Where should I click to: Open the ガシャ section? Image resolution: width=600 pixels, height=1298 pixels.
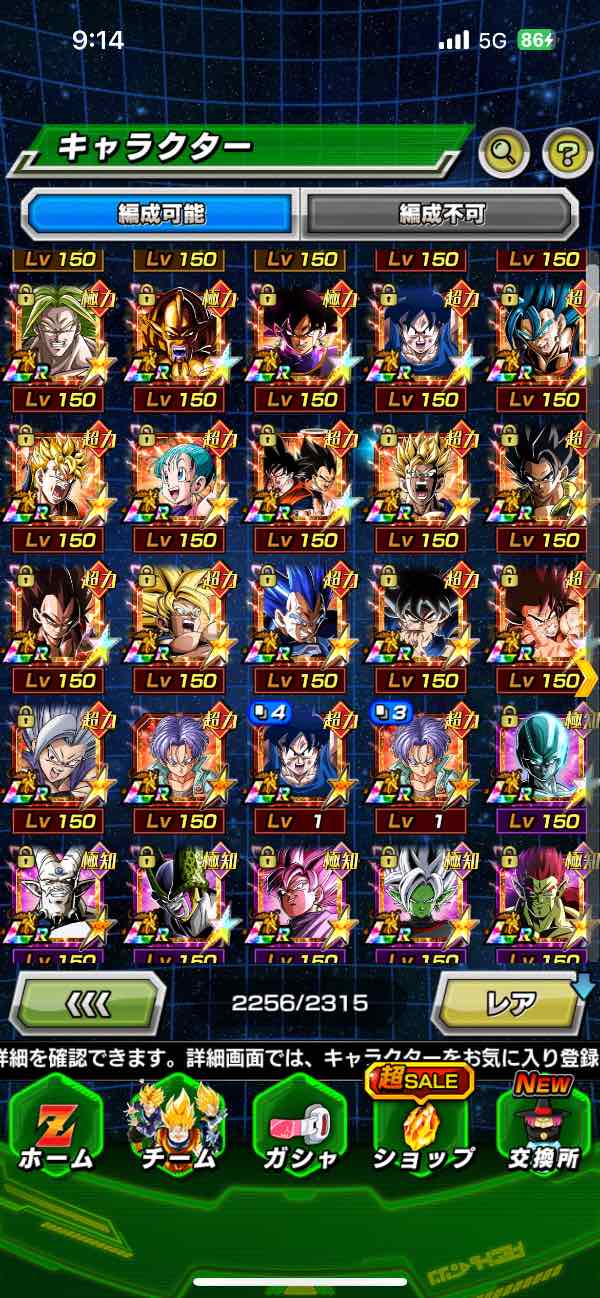click(300, 1128)
